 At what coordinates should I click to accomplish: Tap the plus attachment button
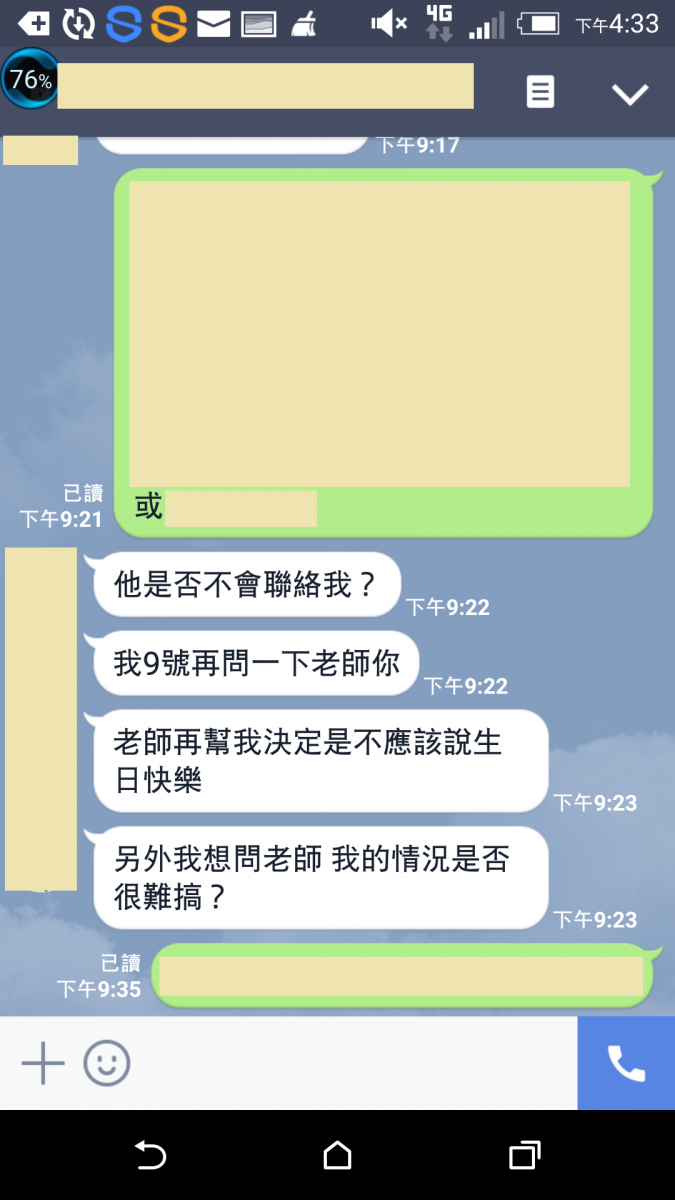click(x=43, y=1063)
